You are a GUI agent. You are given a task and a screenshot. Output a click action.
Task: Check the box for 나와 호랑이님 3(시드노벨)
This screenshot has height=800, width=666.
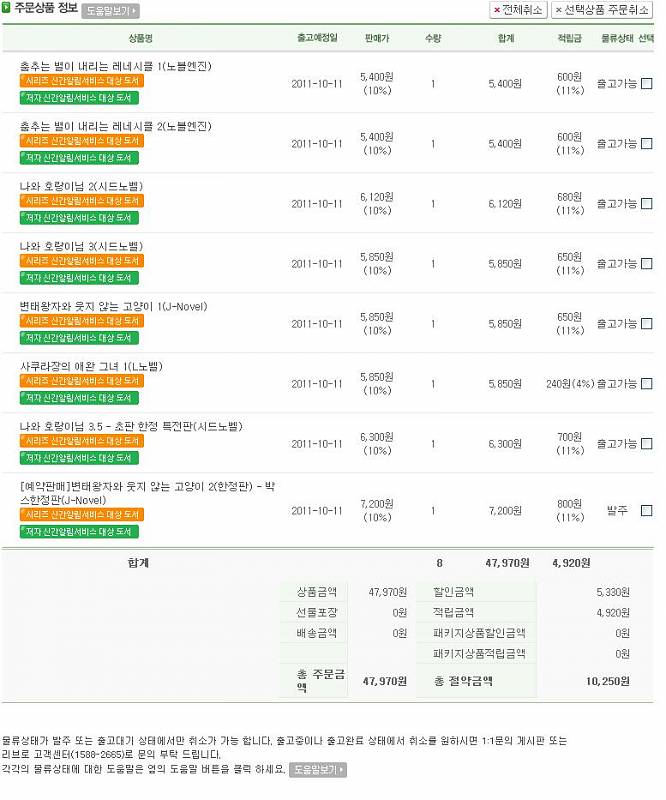coord(647,264)
